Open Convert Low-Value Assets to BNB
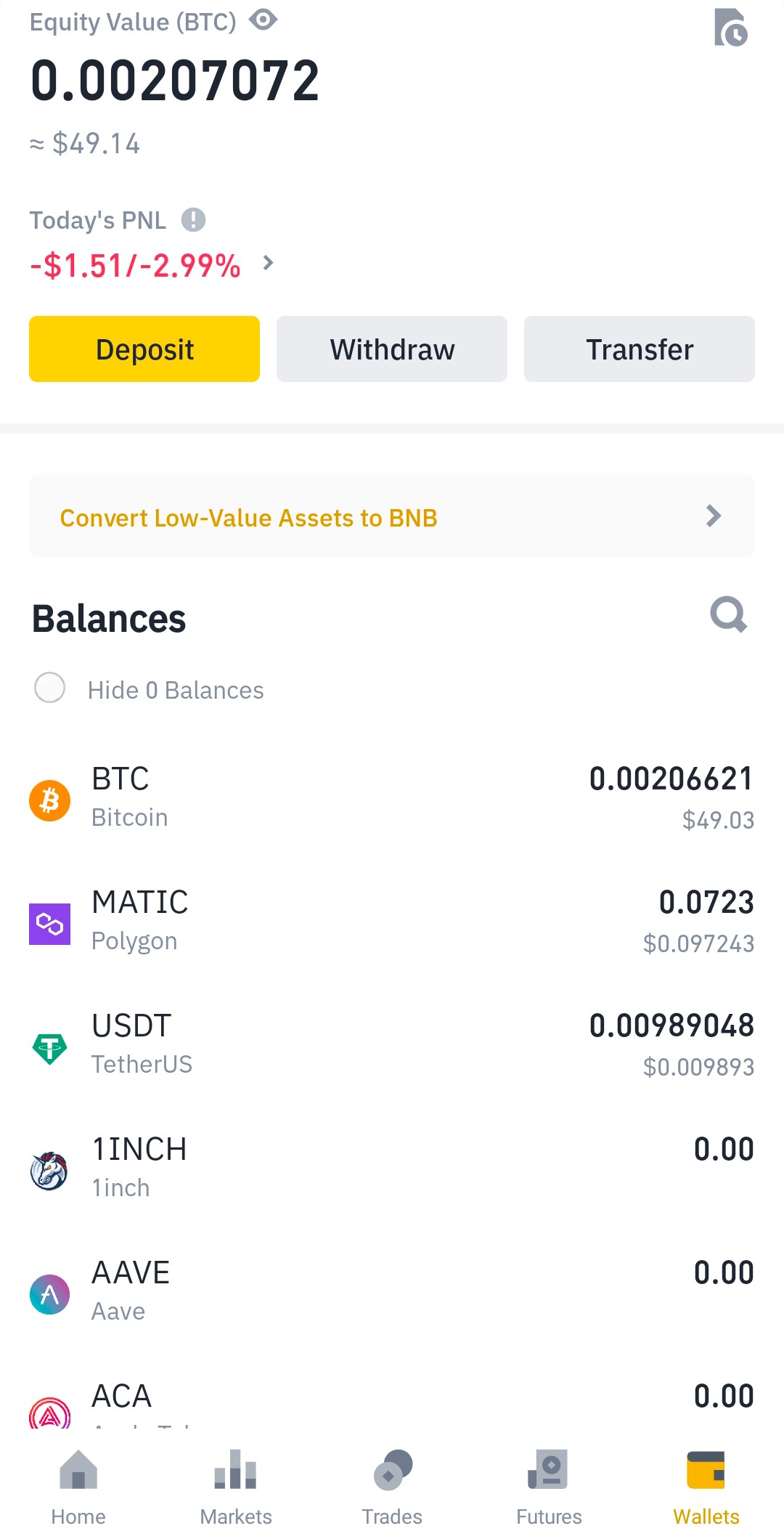This screenshot has width=784, height=1531. point(392,516)
